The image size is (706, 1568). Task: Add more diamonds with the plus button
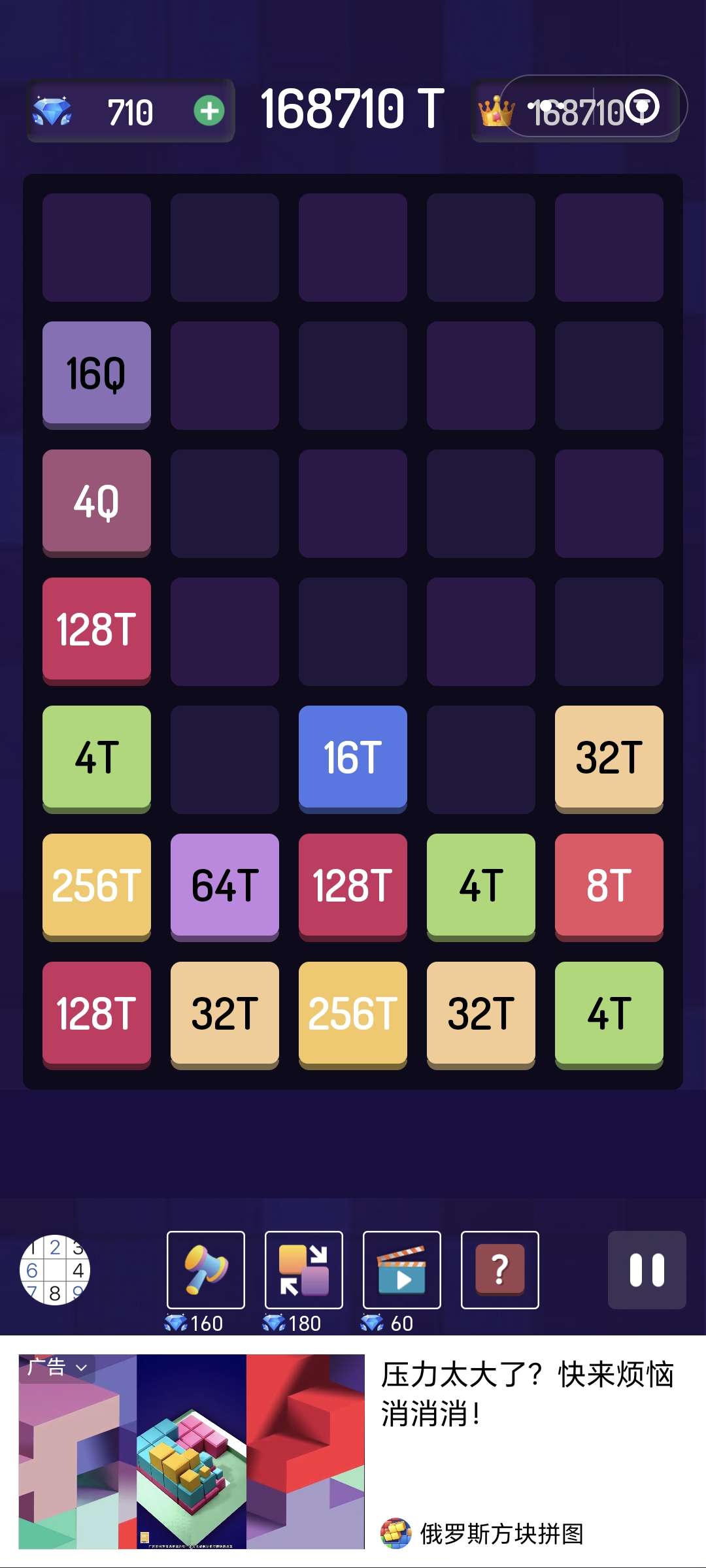(x=209, y=111)
